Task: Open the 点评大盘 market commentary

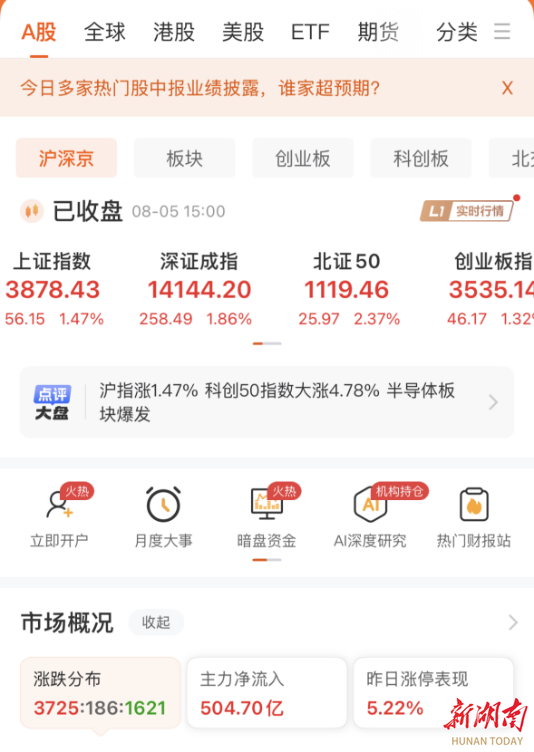Action: coord(267,402)
